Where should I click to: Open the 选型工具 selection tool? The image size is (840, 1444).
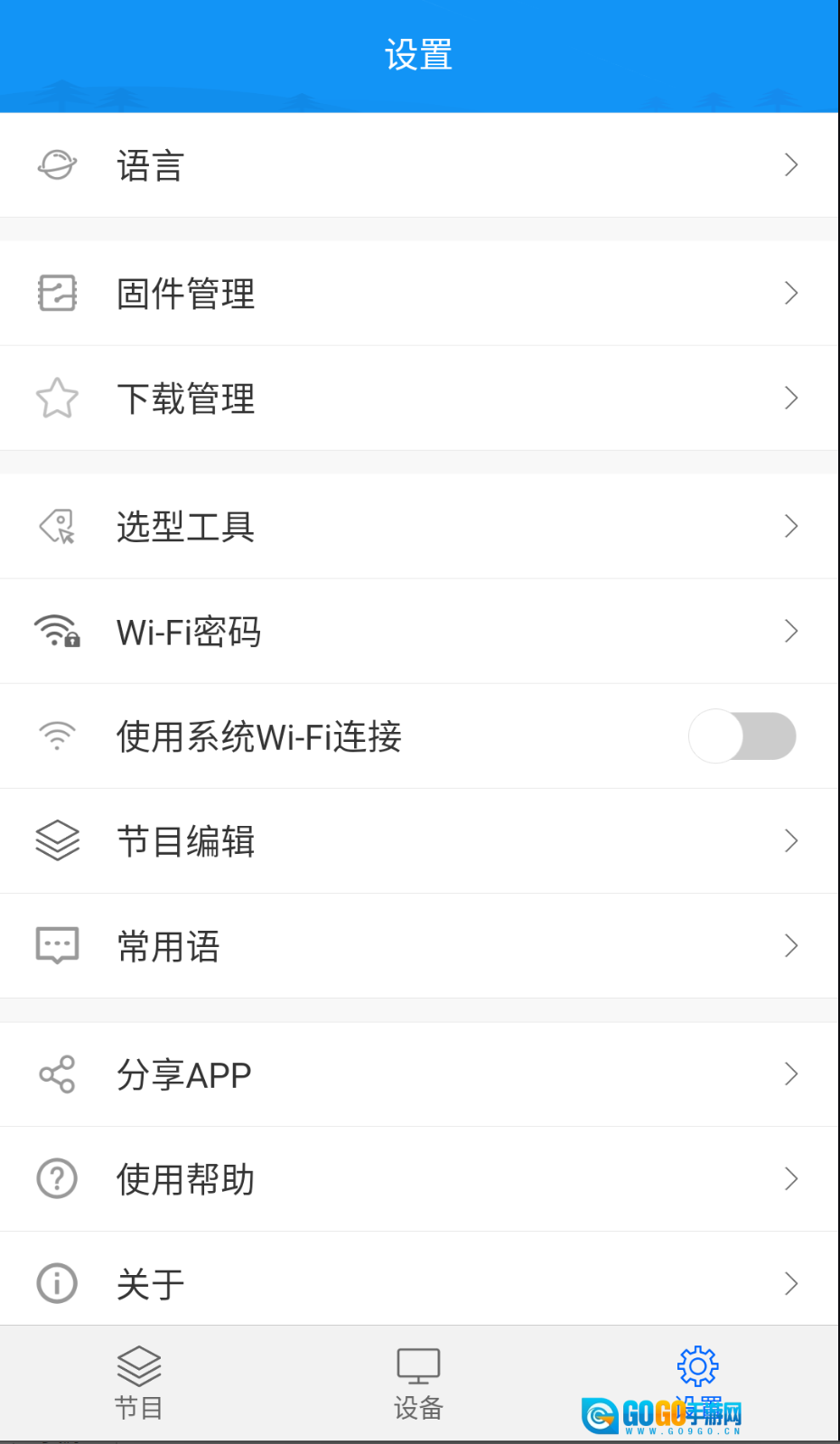419,527
